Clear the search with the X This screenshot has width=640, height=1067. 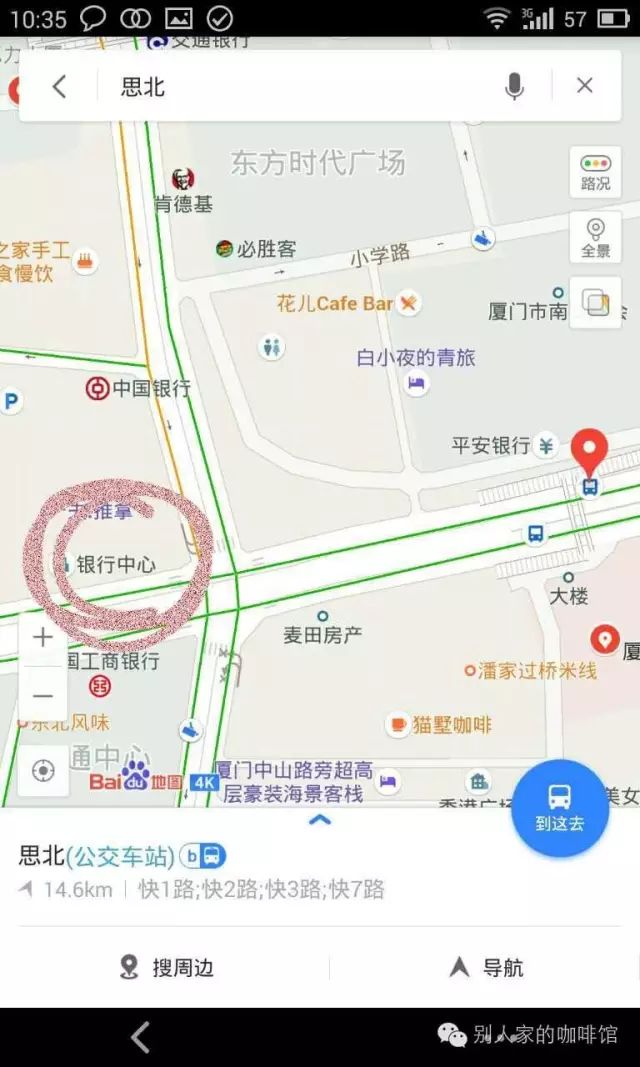click(x=585, y=86)
